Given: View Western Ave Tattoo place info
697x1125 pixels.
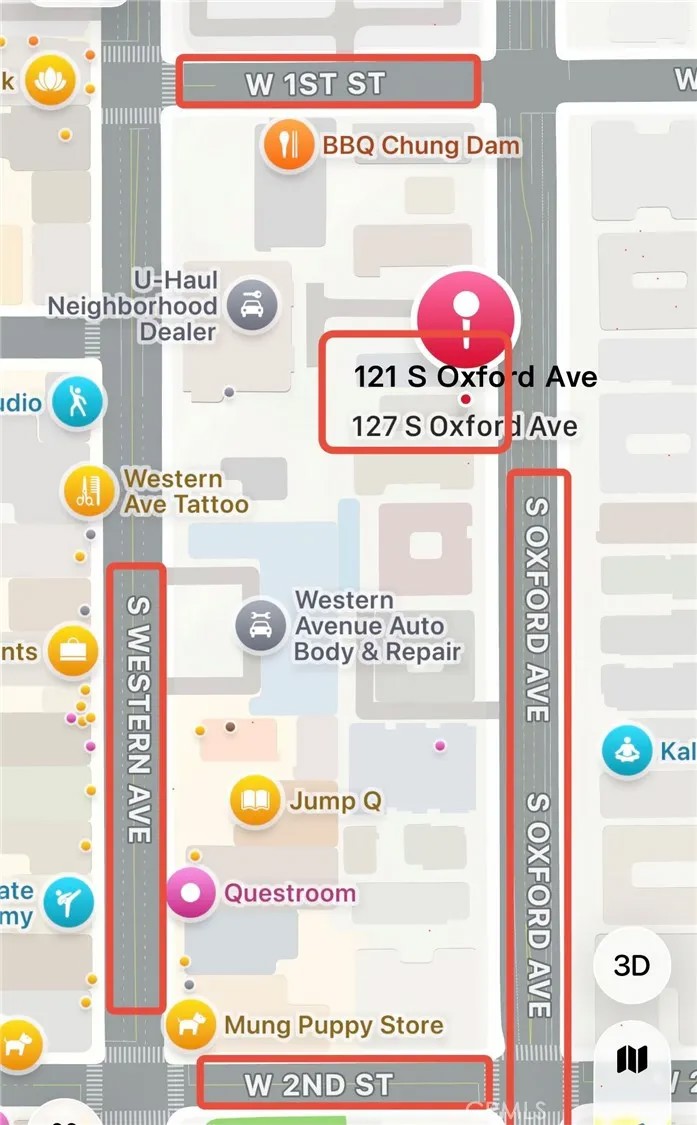Looking at the screenshot, I should pyautogui.click(x=89, y=490).
